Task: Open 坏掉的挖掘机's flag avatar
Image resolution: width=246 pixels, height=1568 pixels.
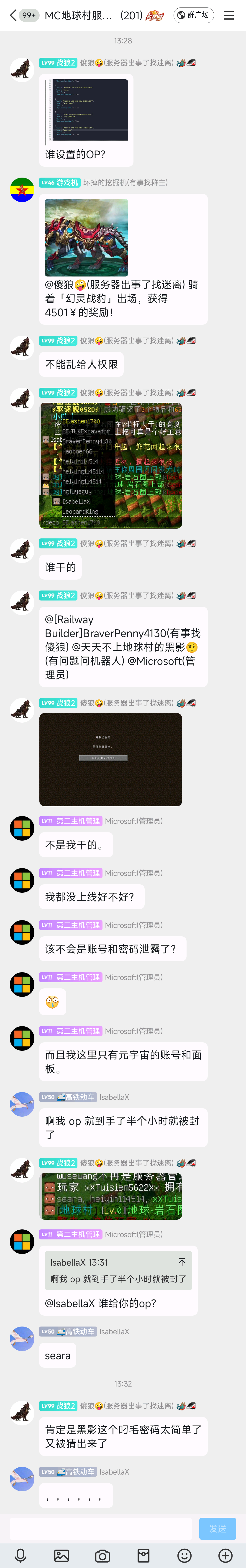Action: tap(22, 190)
